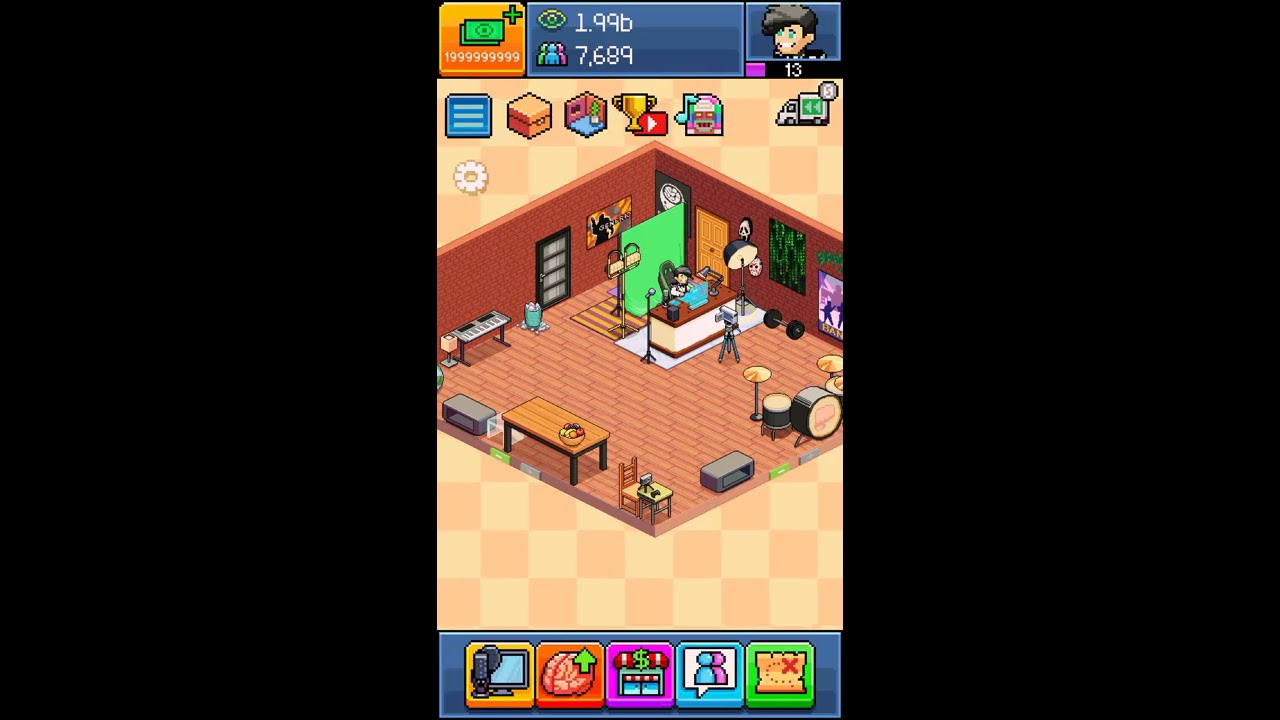Open the blue hamburger menu
1280x720 pixels.
(x=468, y=116)
